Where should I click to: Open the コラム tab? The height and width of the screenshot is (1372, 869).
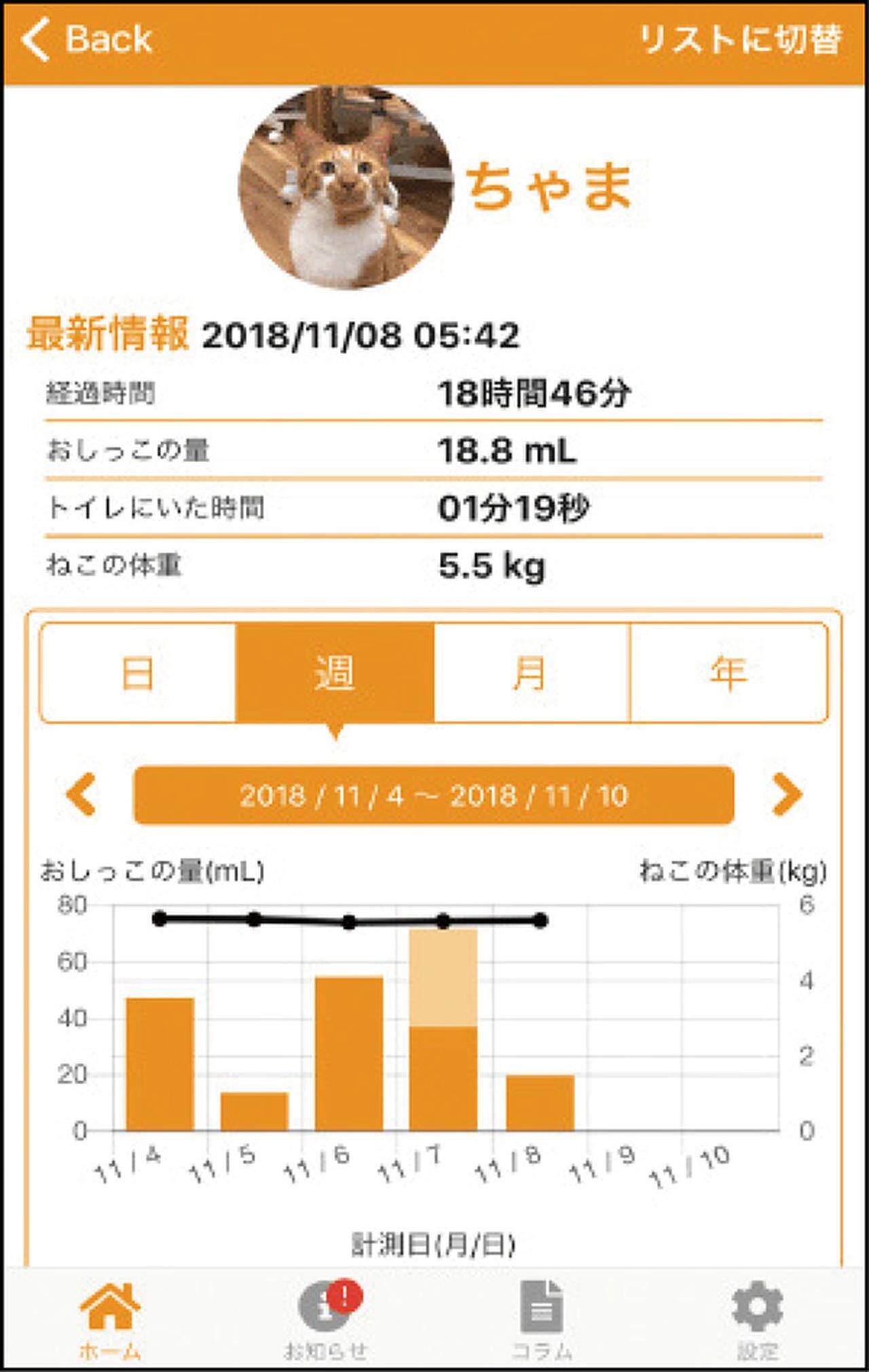coord(542,1320)
